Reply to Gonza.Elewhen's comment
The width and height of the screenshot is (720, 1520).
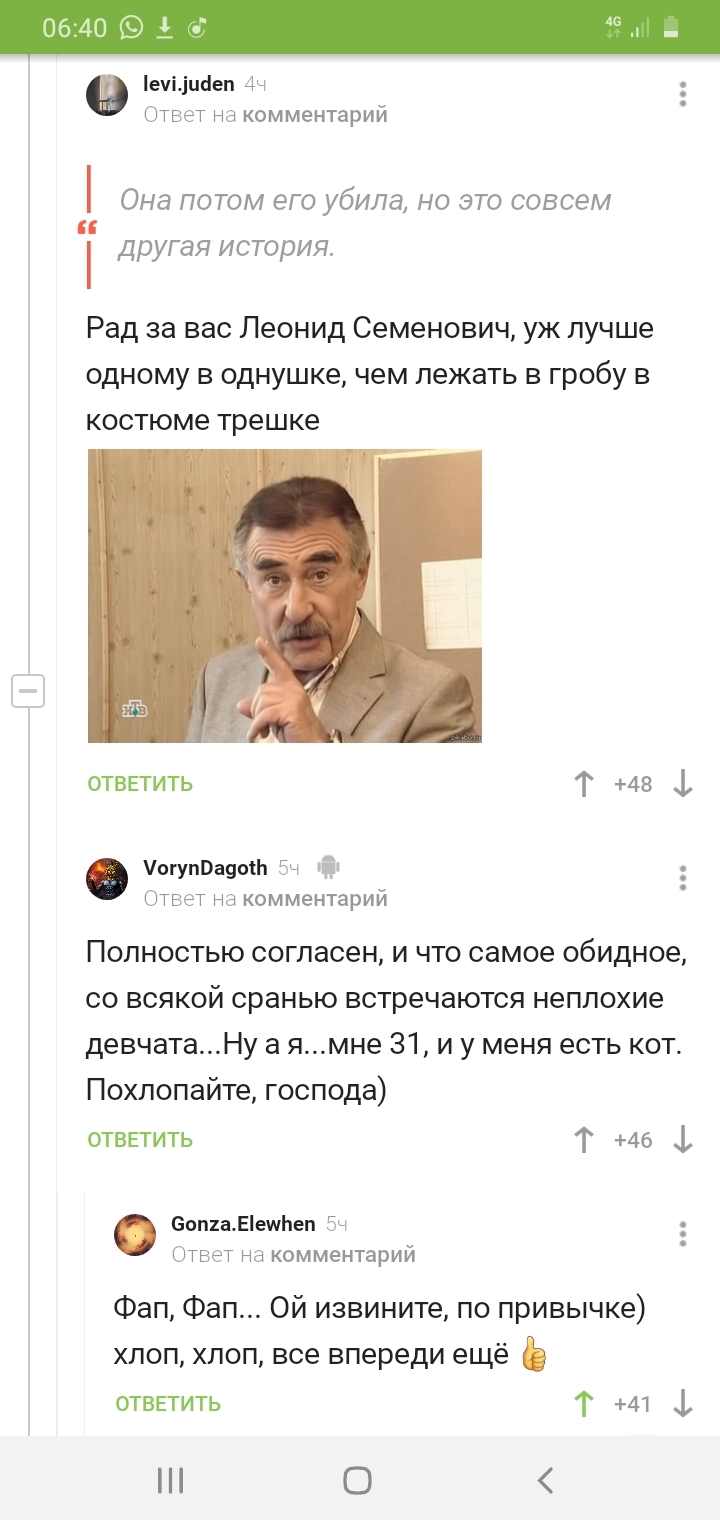(168, 1404)
